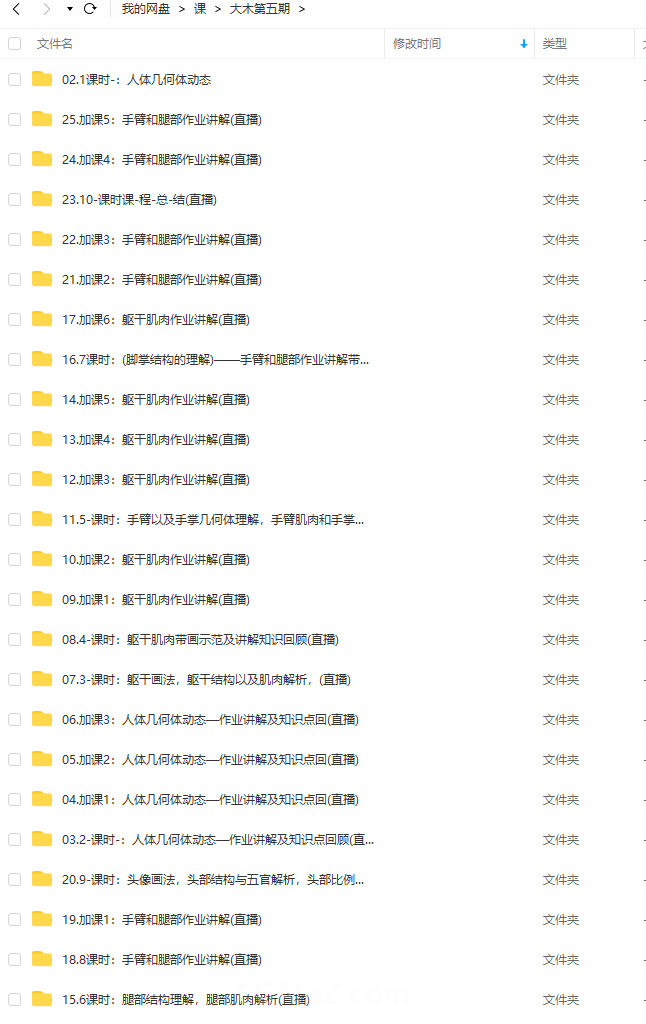Screen dimensions: 646x1024
Task: Select the checkbox for 25.加课5 folder
Action: click(x=14, y=120)
